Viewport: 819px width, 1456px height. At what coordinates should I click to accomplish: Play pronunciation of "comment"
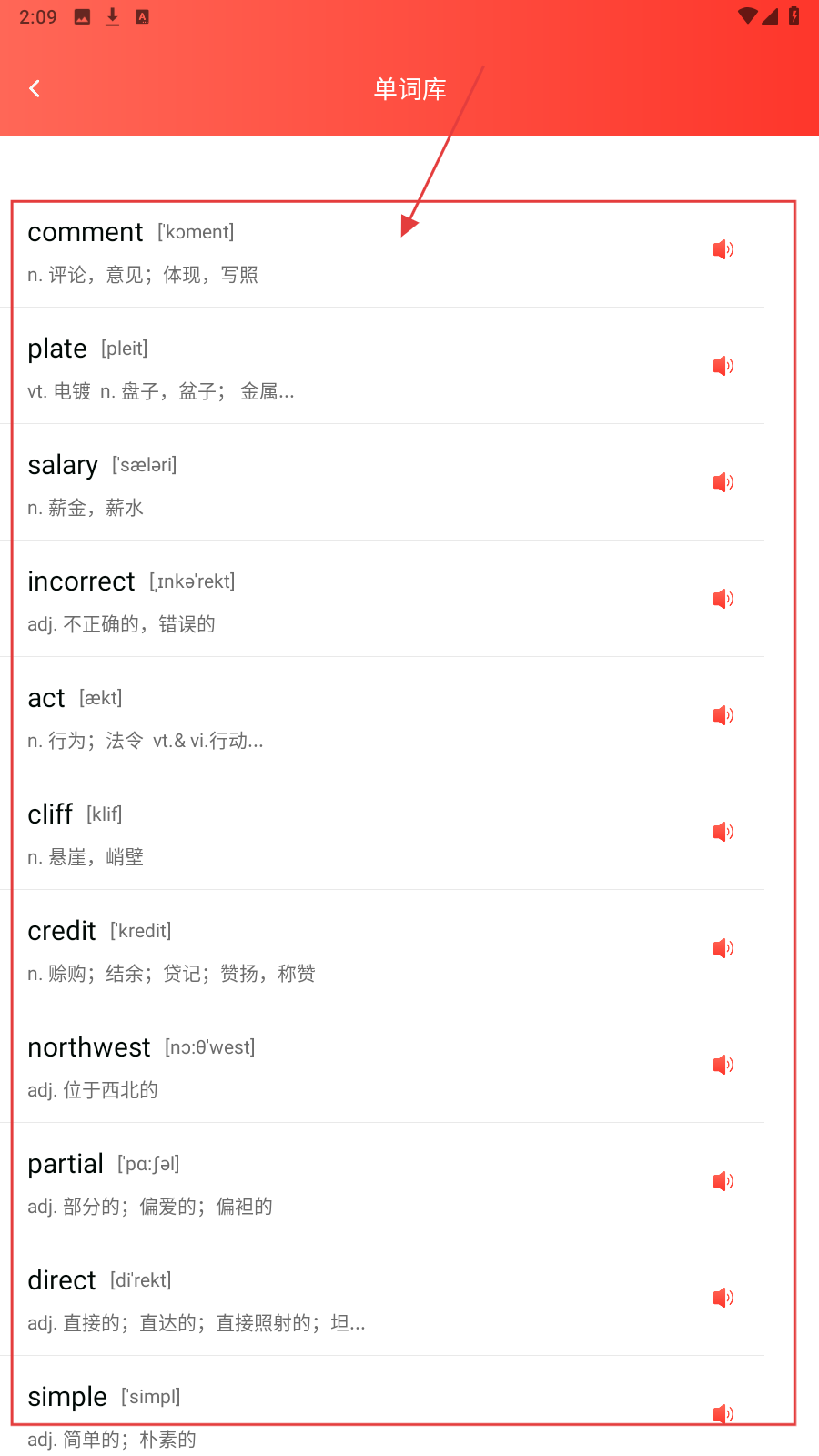tap(723, 249)
